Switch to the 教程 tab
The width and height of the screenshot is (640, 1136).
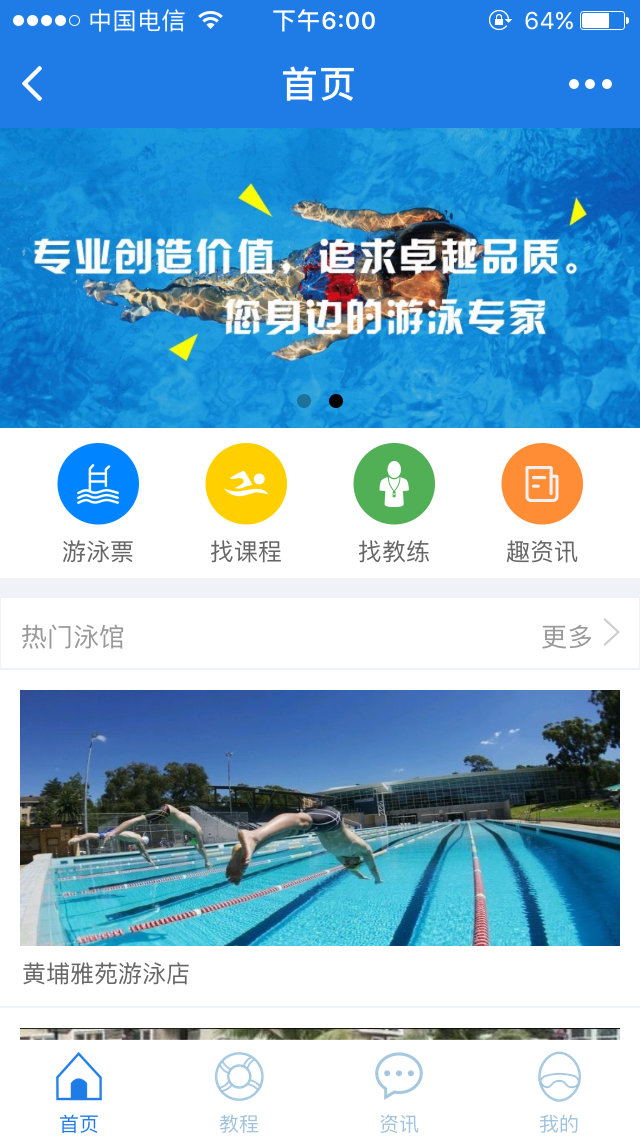239,1092
